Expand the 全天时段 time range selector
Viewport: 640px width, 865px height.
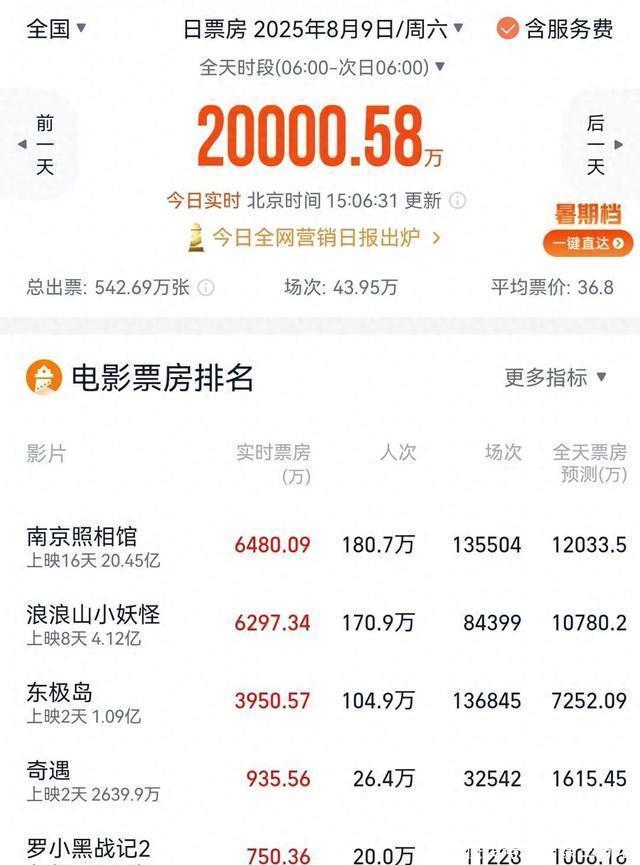322,67
